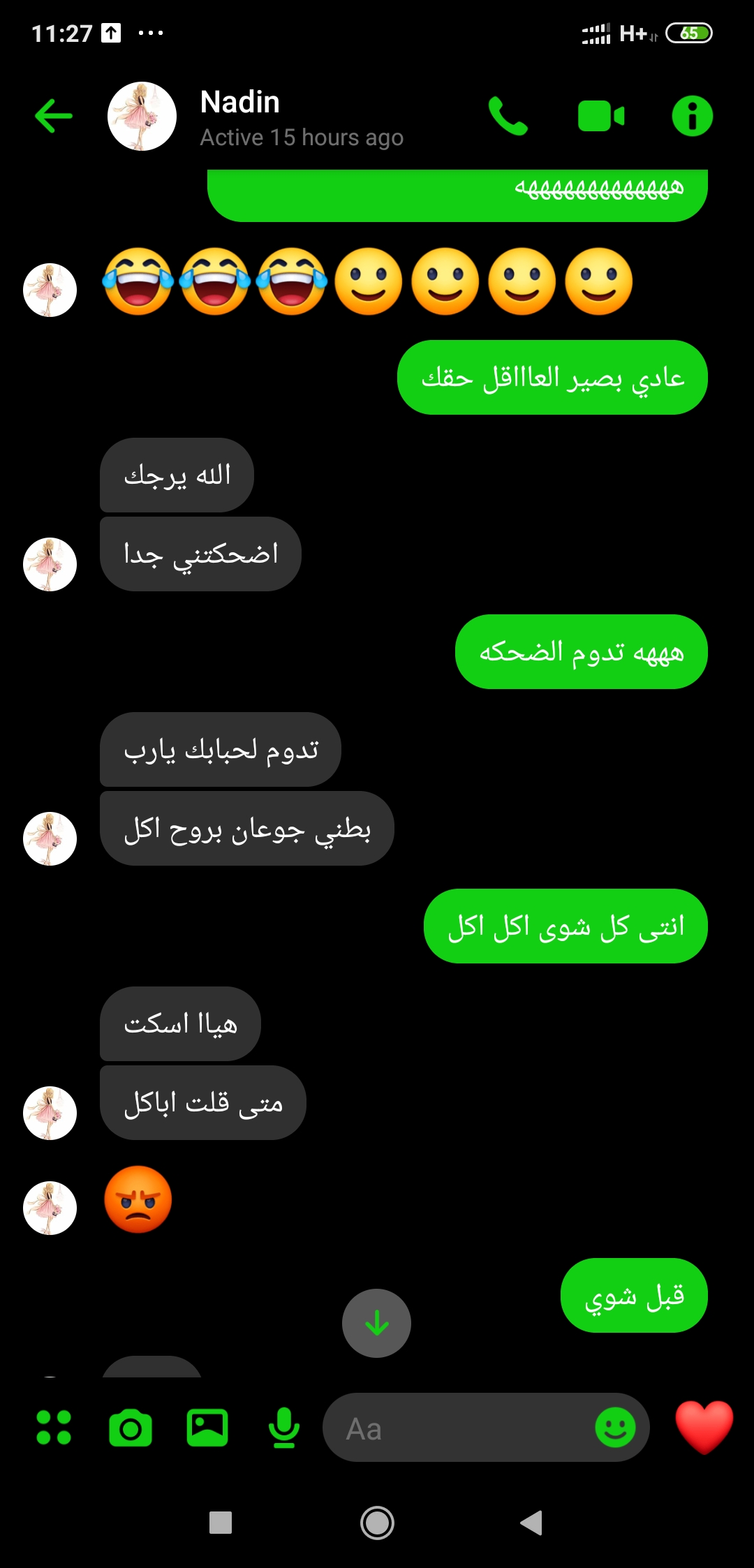Open more actions grid menu

point(54,1428)
